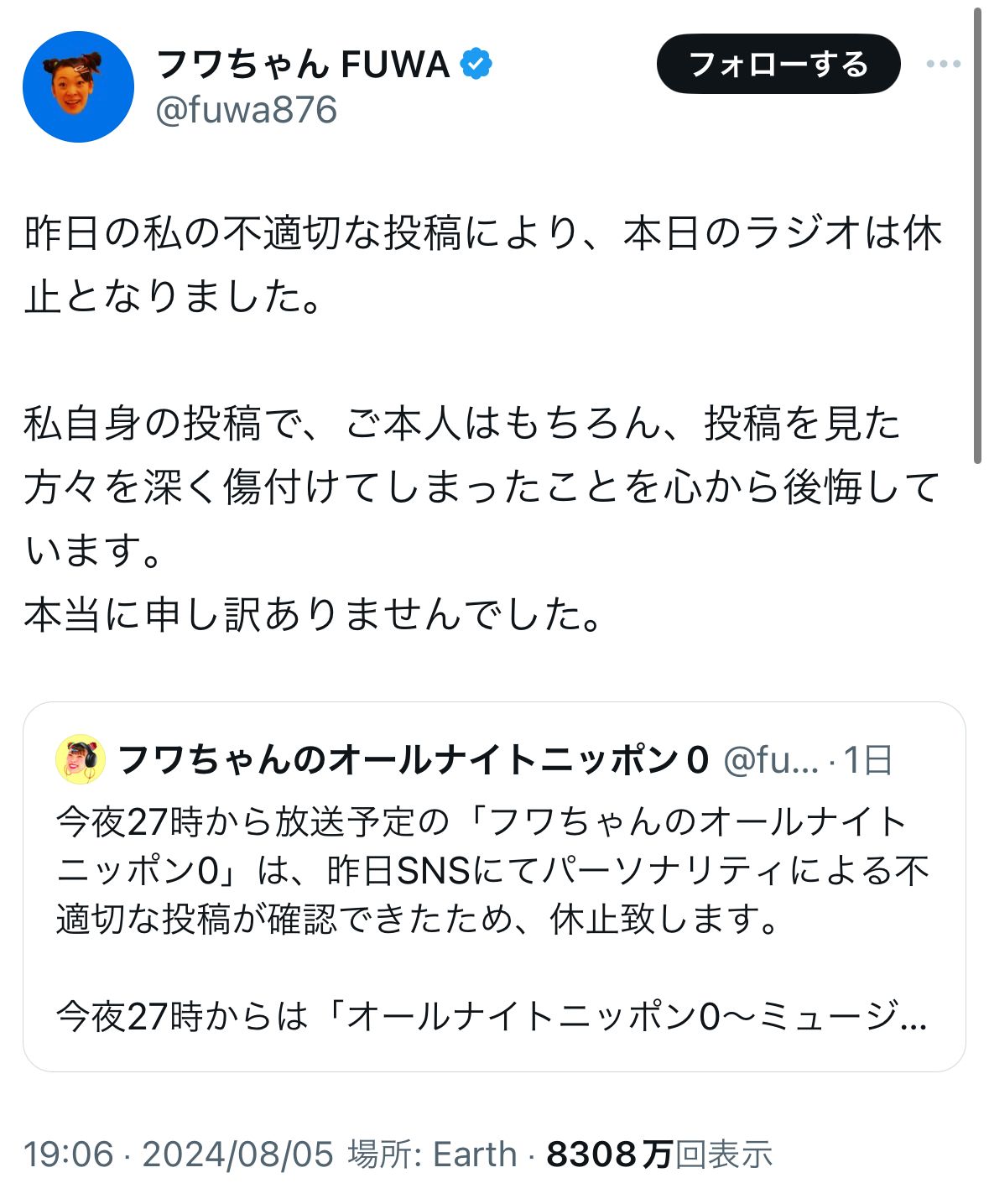Open the @fuwa876 profile handle
Viewport: 989px width, 1204px height.
click(246, 110)
